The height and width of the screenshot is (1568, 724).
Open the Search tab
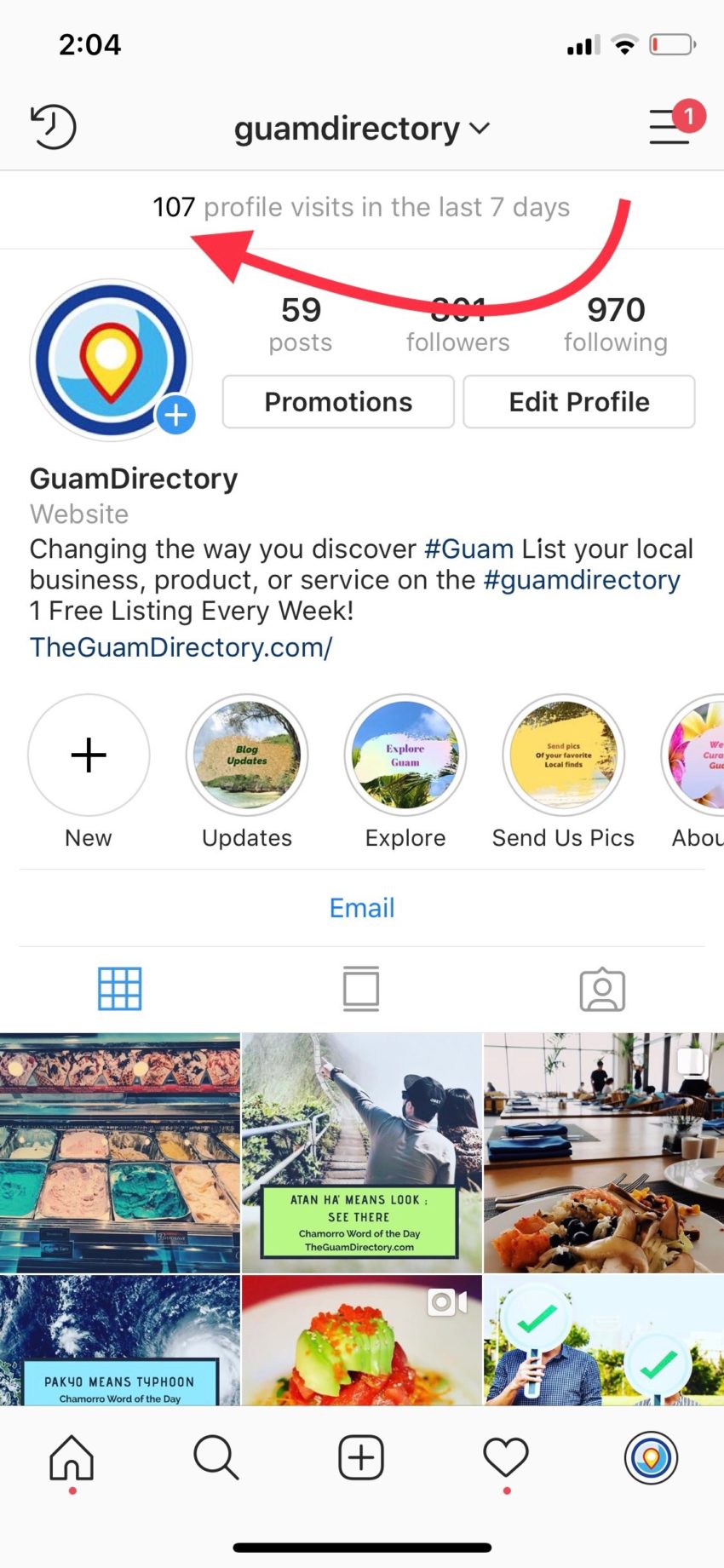216,1457
